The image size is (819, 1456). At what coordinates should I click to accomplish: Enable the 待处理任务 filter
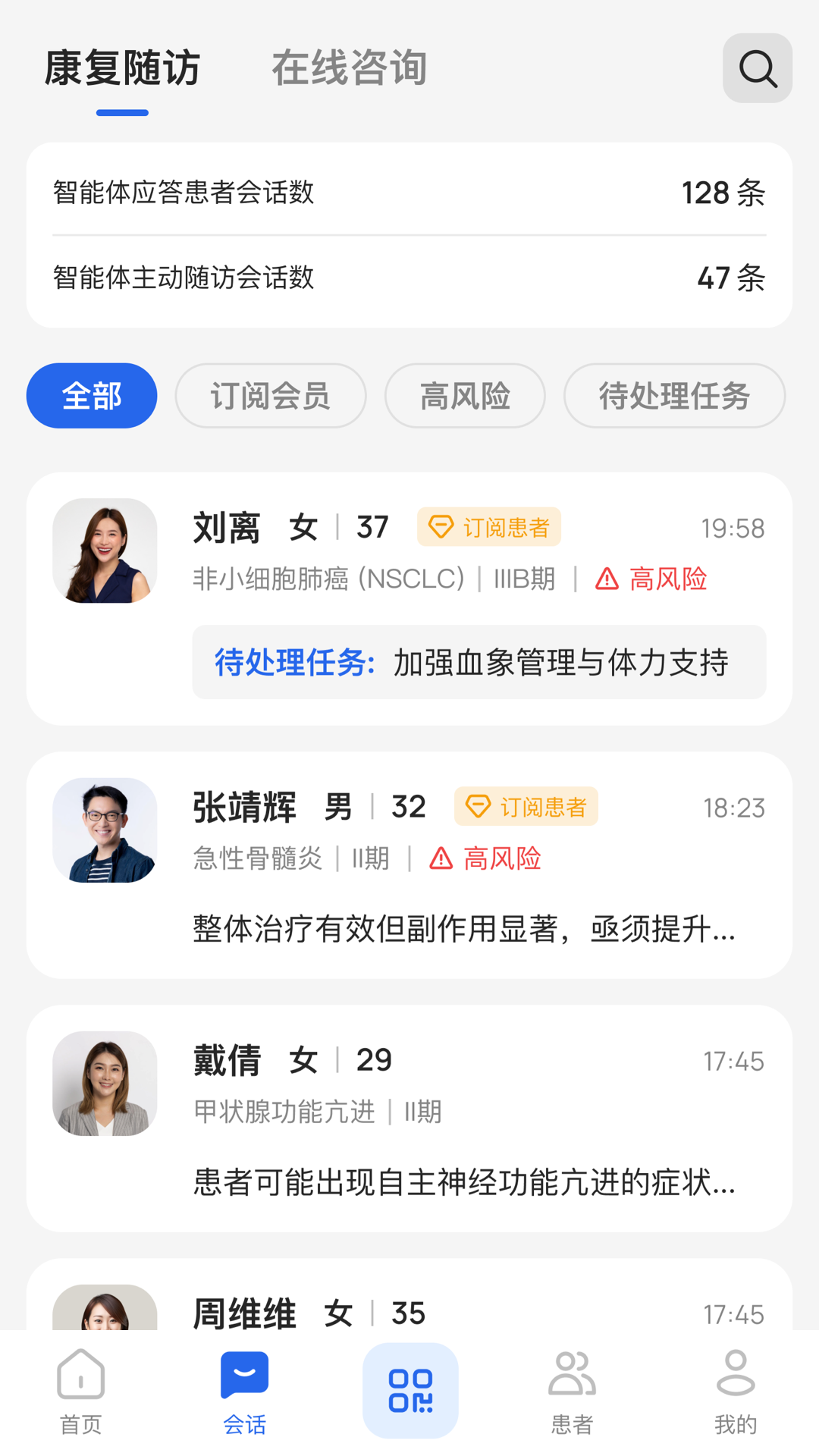tap(673, 395)
